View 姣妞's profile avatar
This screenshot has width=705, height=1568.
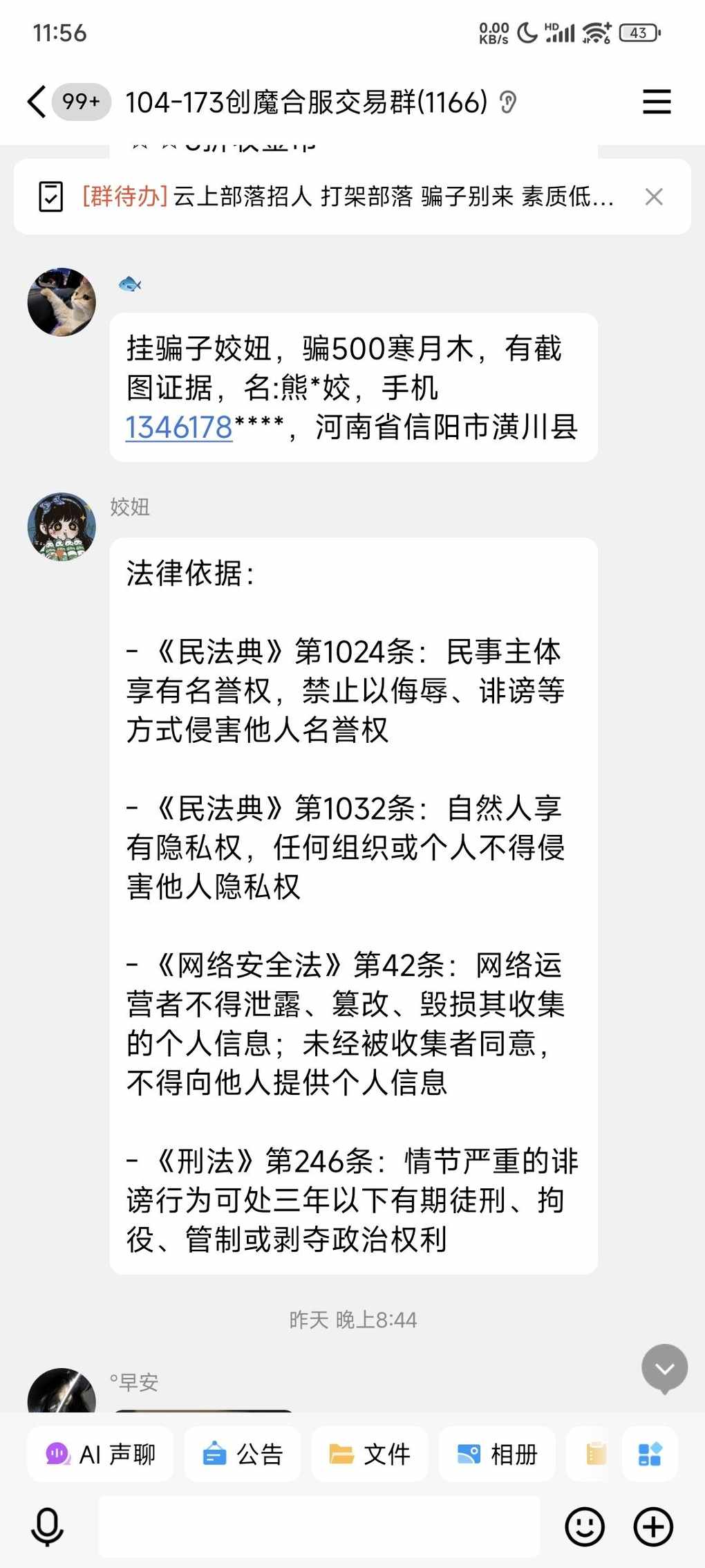(x=62, y=526)
